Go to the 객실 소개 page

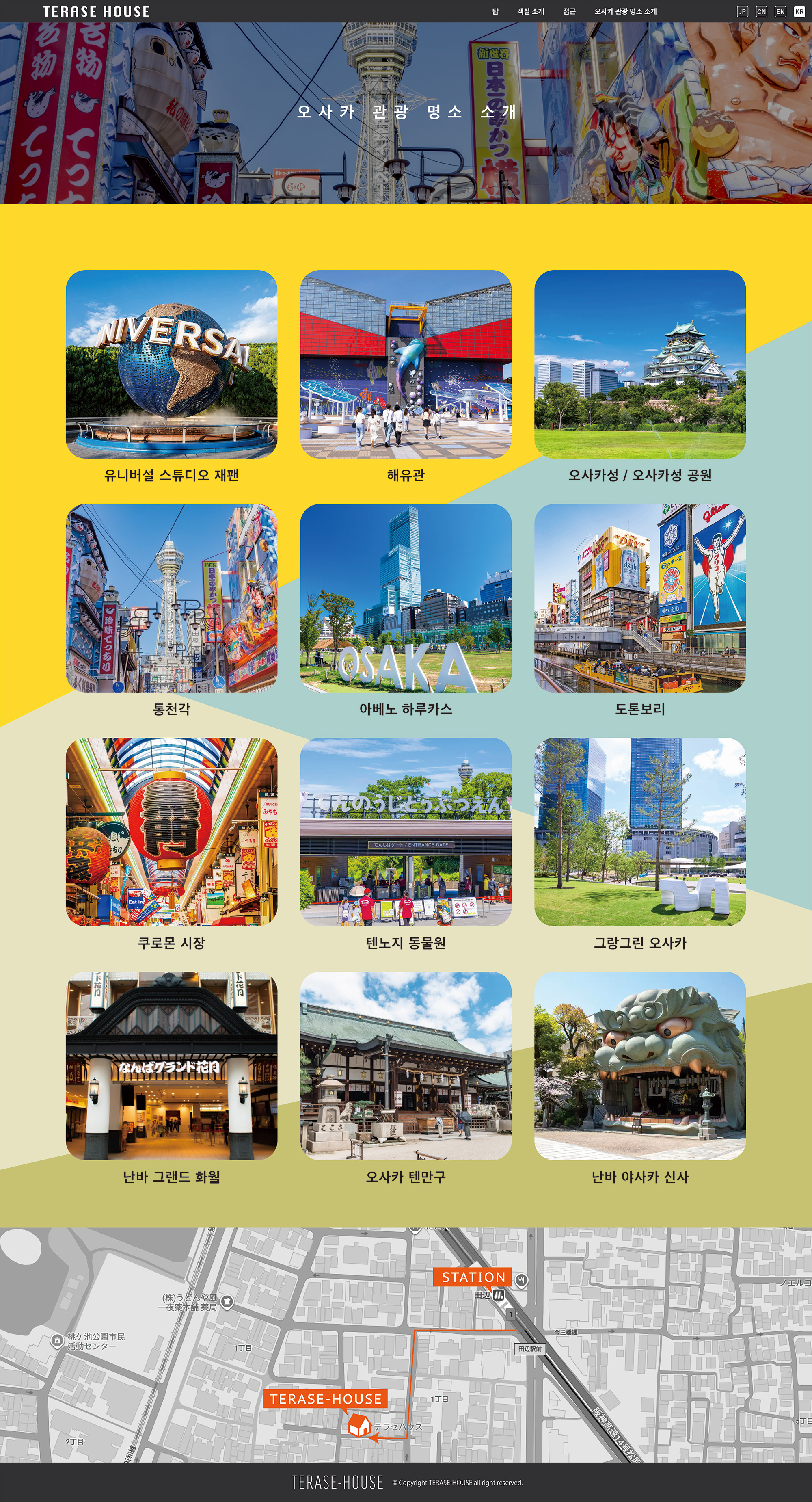pyautogui.click(x=531, y=11)
